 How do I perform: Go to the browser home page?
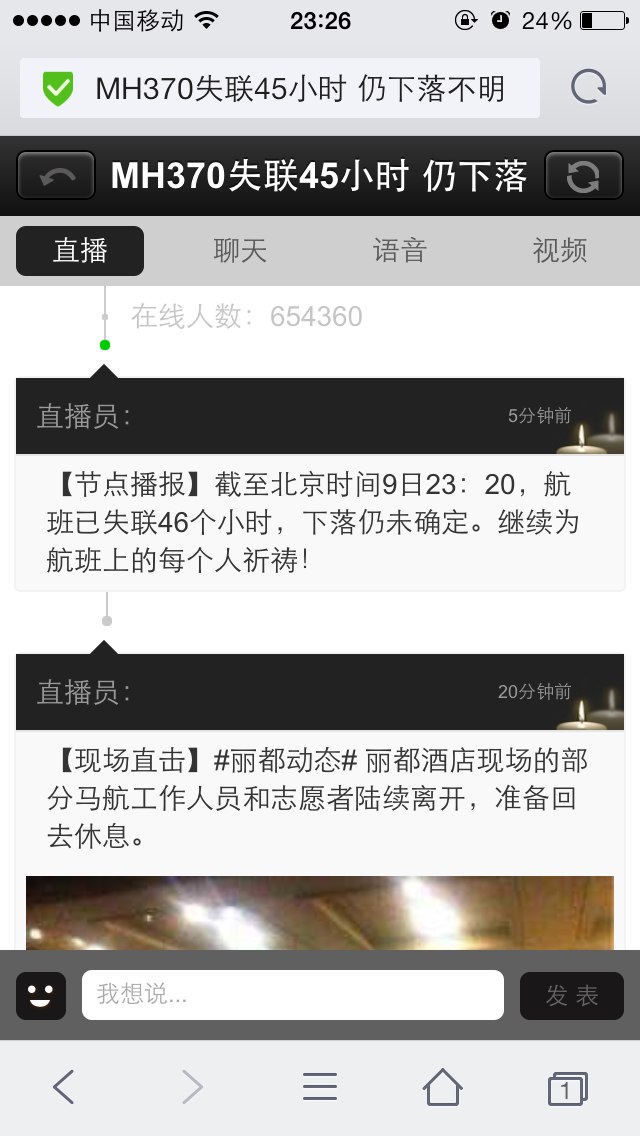(443, 1087)
